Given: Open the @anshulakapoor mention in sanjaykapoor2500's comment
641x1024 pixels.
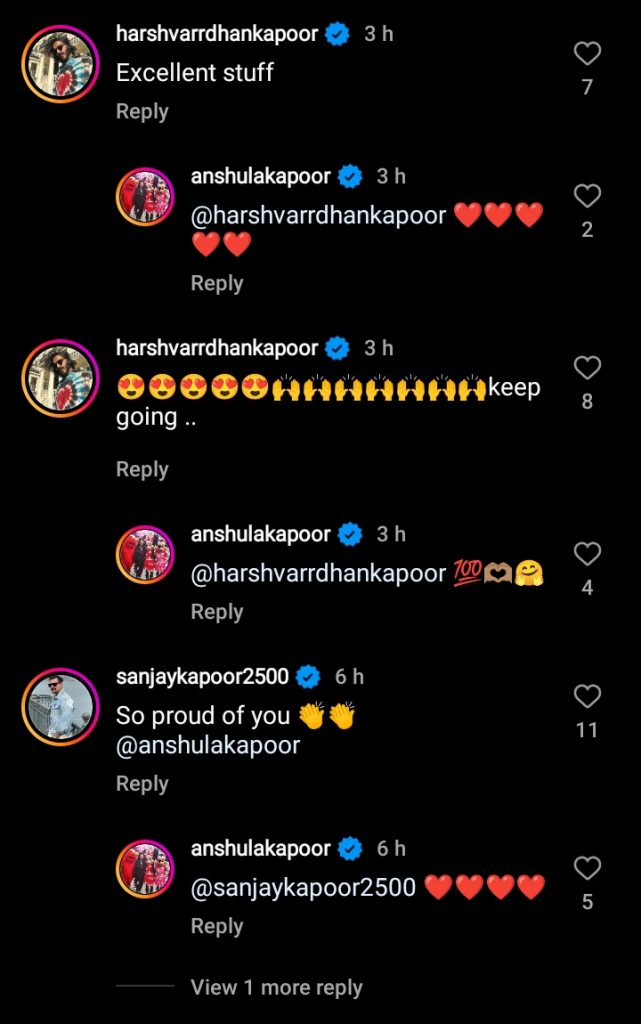Looking at the screenshot, I should coord(207,746).
